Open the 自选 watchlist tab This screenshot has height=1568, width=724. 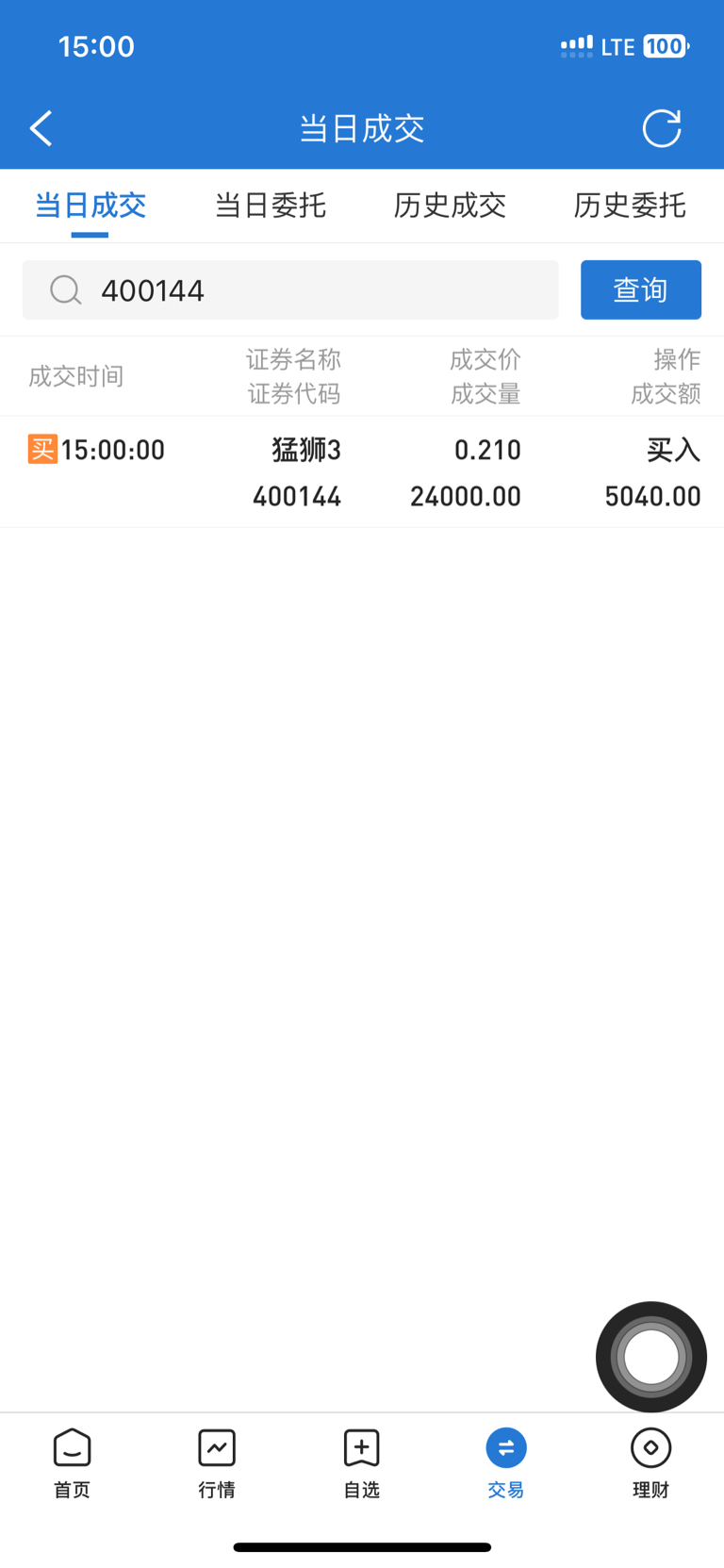[x=362, y=1463]
